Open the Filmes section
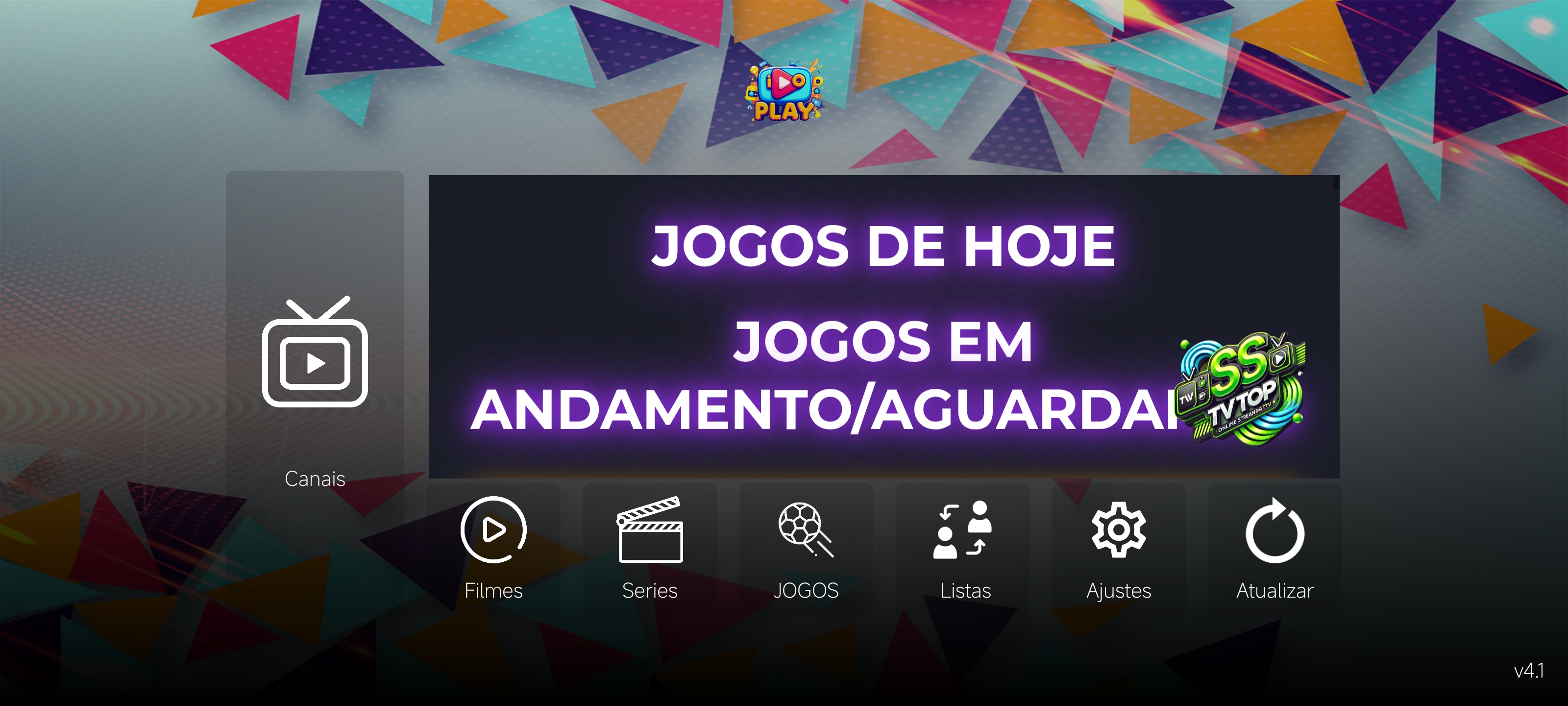The width and height of the screenshot is (1568, 706). click(493, 548)
